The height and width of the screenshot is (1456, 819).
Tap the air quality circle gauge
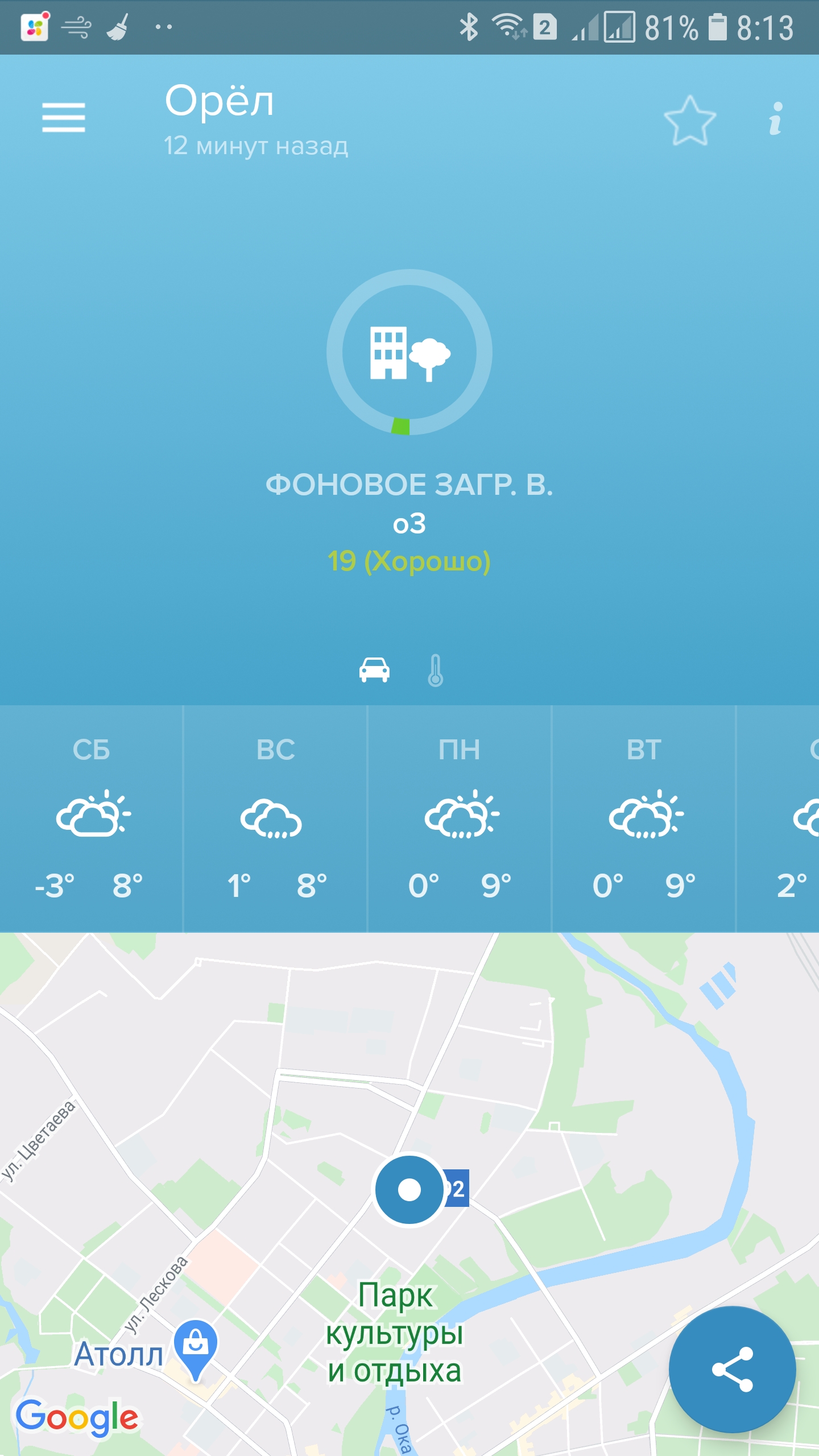(409, 352)
